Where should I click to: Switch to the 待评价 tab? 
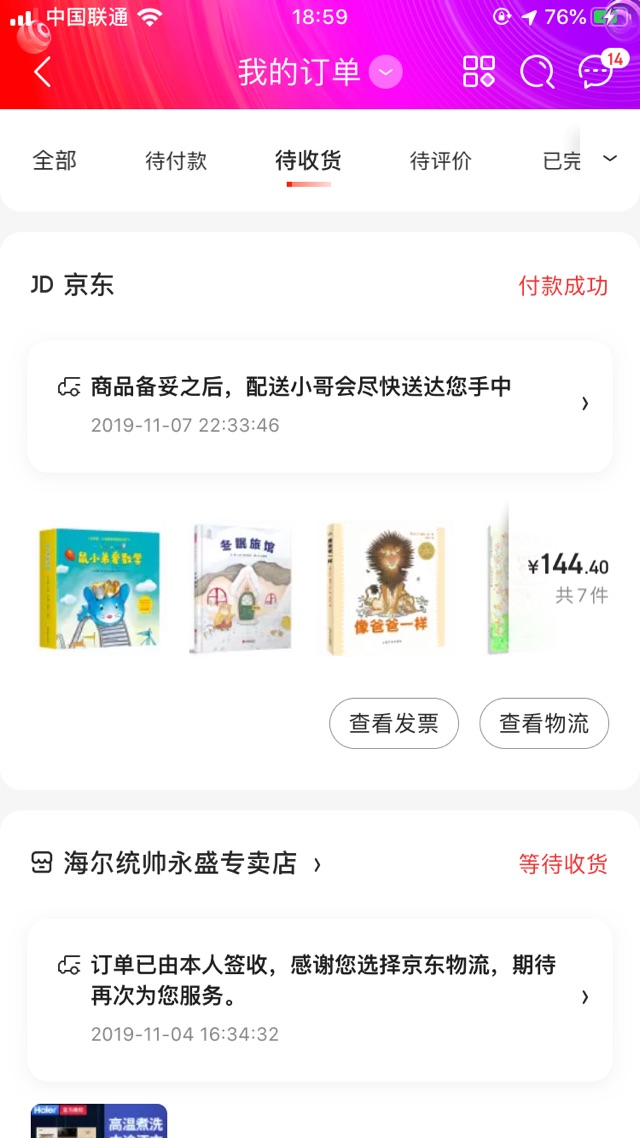[x=440, y=161]
